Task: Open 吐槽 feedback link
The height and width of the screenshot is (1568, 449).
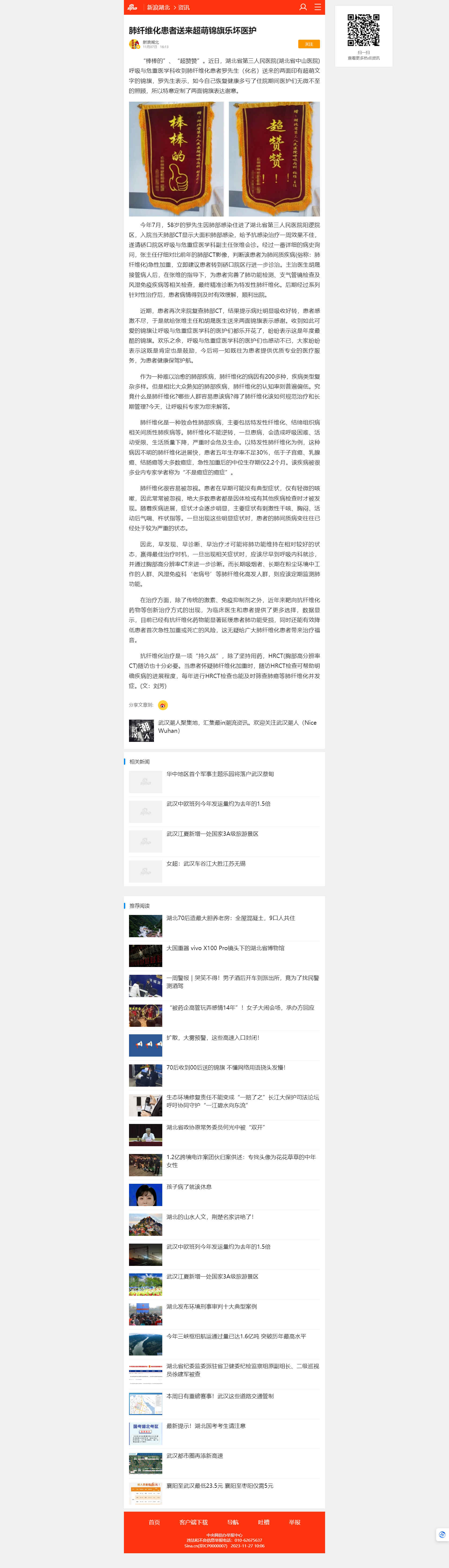Action: [x=263, y=1522]
